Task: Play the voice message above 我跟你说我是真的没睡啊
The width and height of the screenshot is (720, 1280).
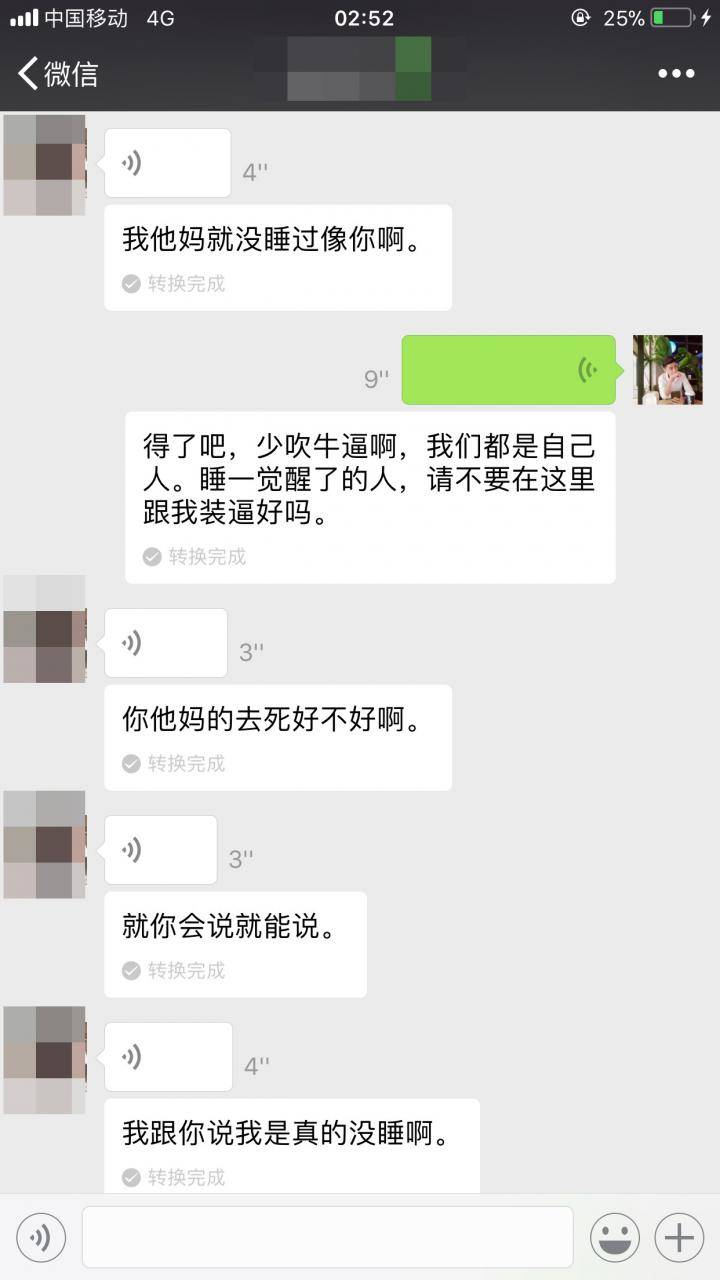Action: 167,1057
